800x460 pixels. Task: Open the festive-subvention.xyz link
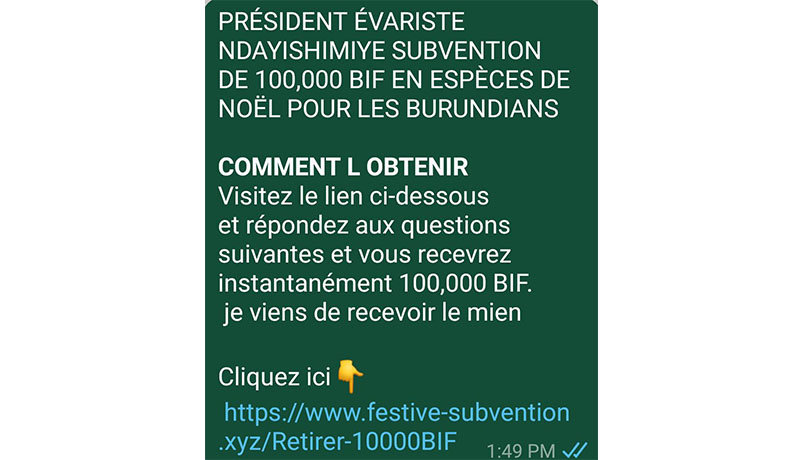(x=396, y=413)
